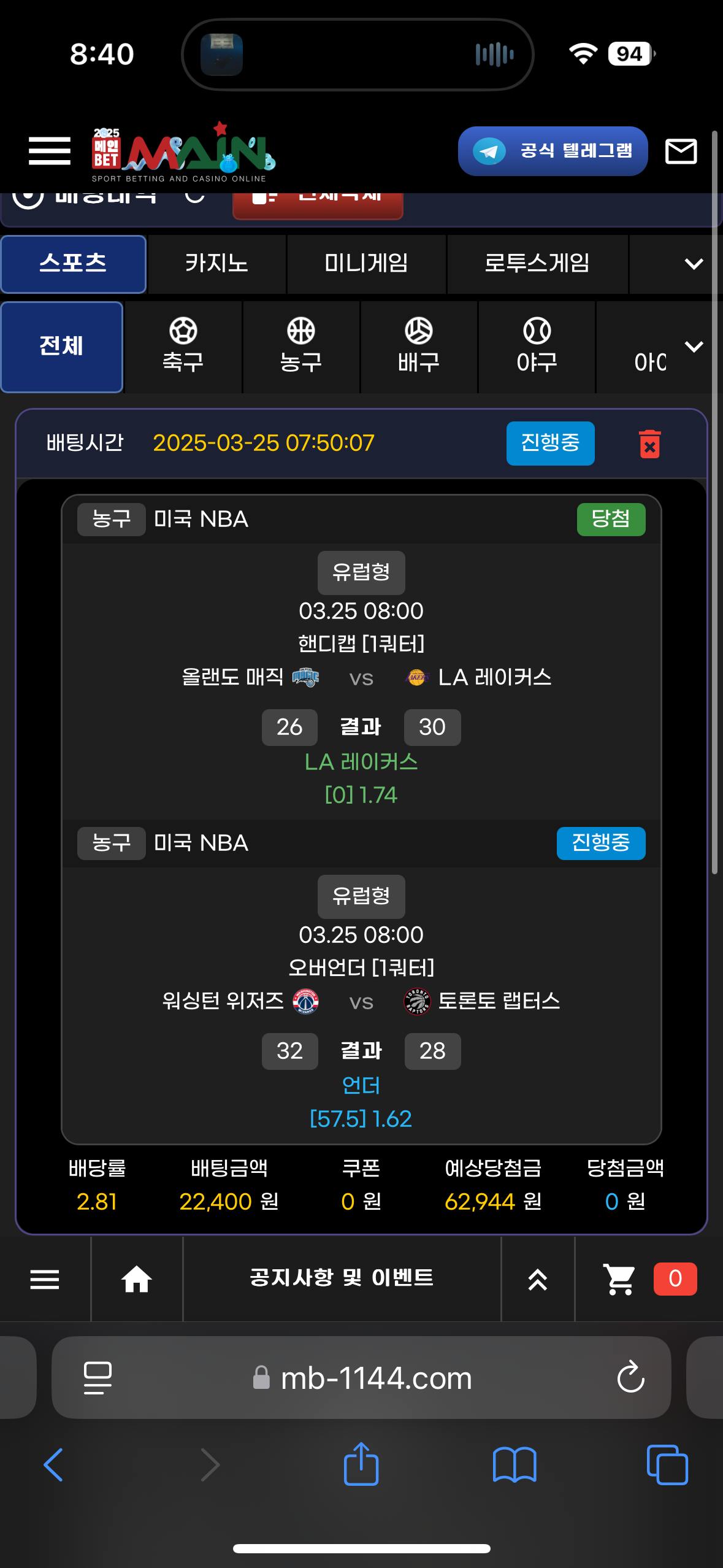Switch to the 카지노 tab

tap(216, 264)
